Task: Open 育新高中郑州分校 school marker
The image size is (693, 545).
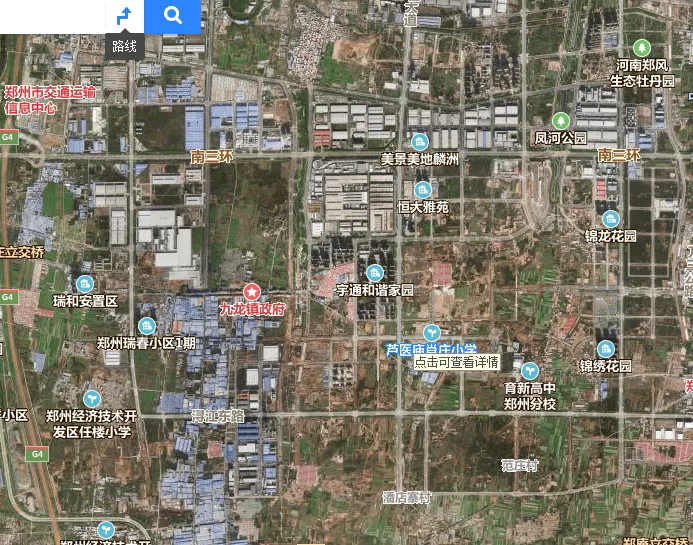Action: 531,371
